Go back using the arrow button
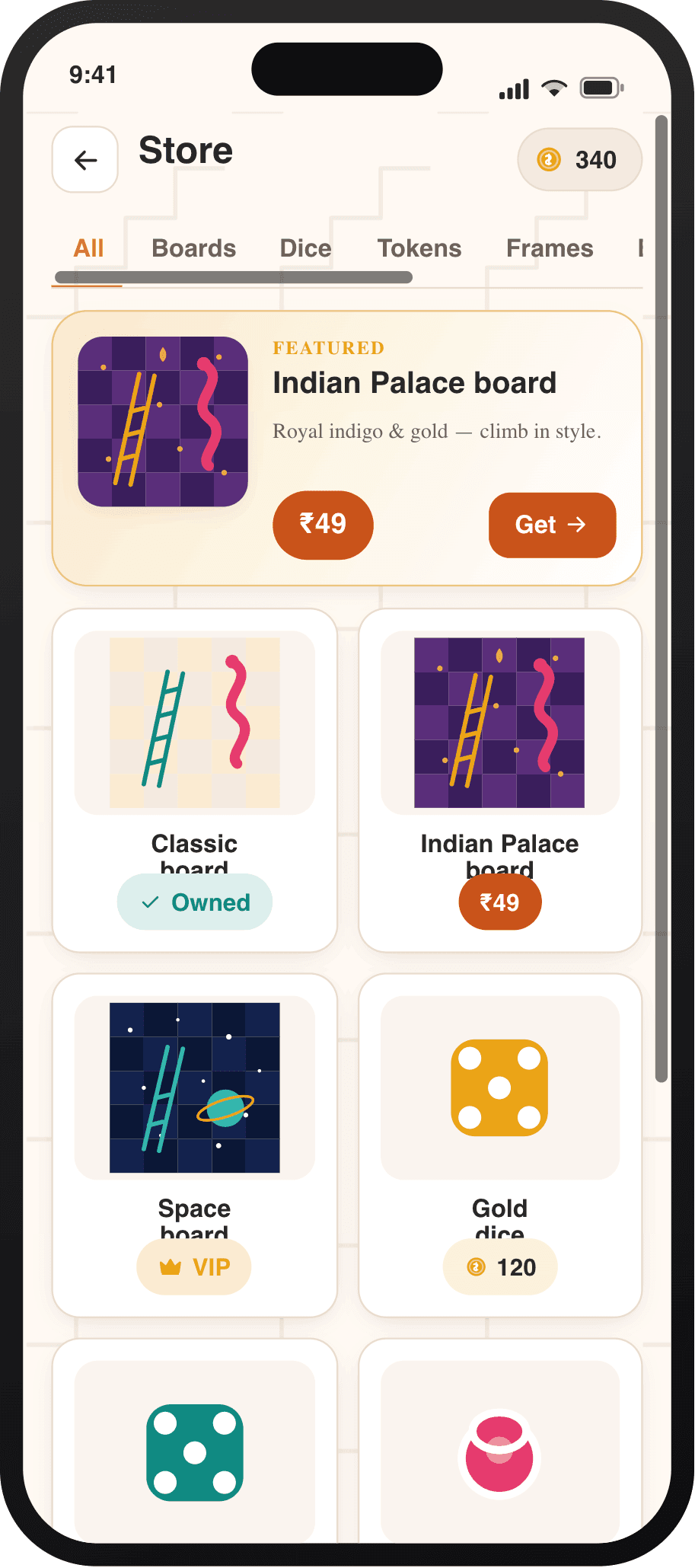Viewport: 695px width, 1568px height. point(85,159)
